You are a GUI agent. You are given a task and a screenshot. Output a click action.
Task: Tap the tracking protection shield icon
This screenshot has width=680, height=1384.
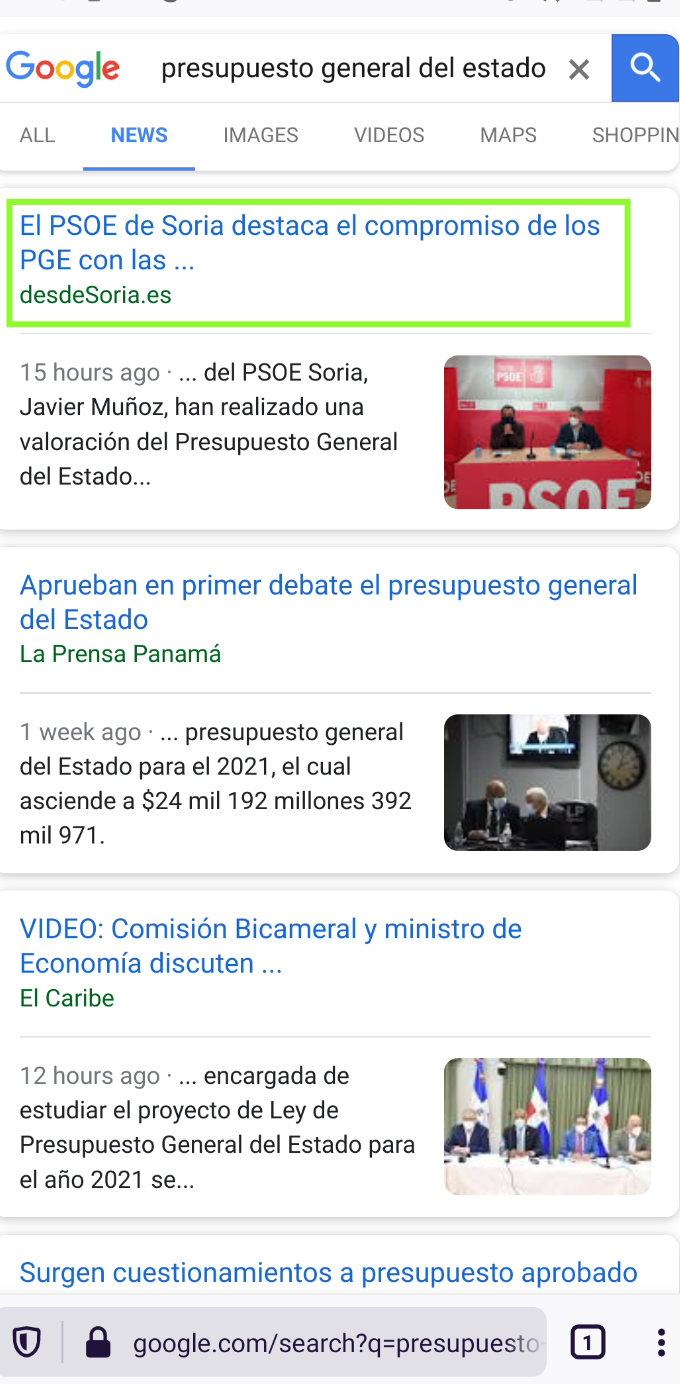(x=27, y=1342)
